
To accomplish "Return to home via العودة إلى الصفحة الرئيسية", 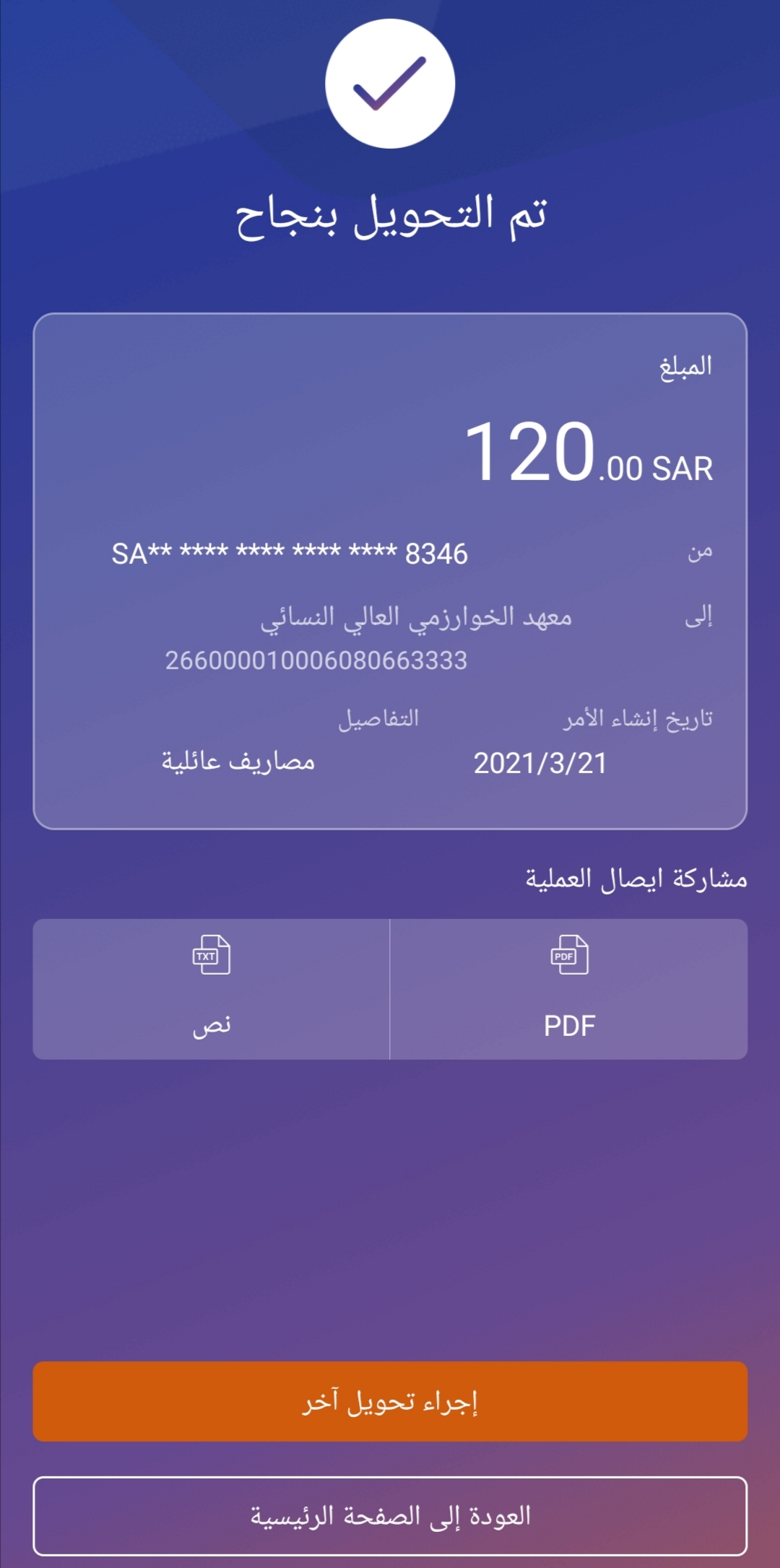I will [390, 1516].
